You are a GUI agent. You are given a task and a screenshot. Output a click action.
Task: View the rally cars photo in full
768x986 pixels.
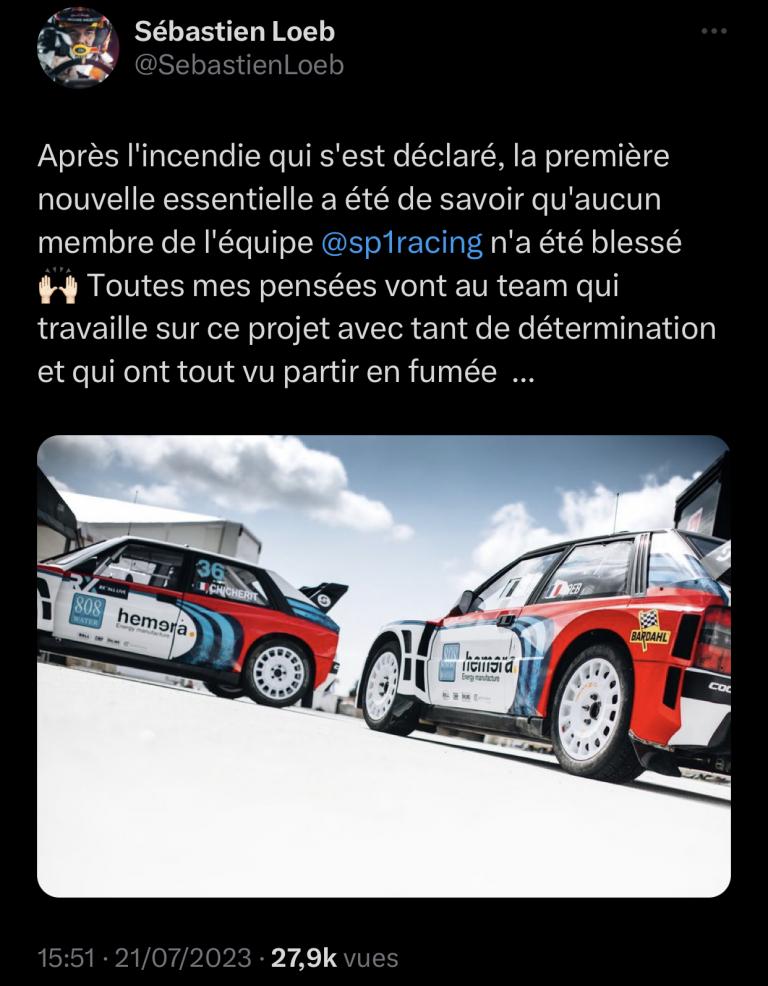point(383,665)
